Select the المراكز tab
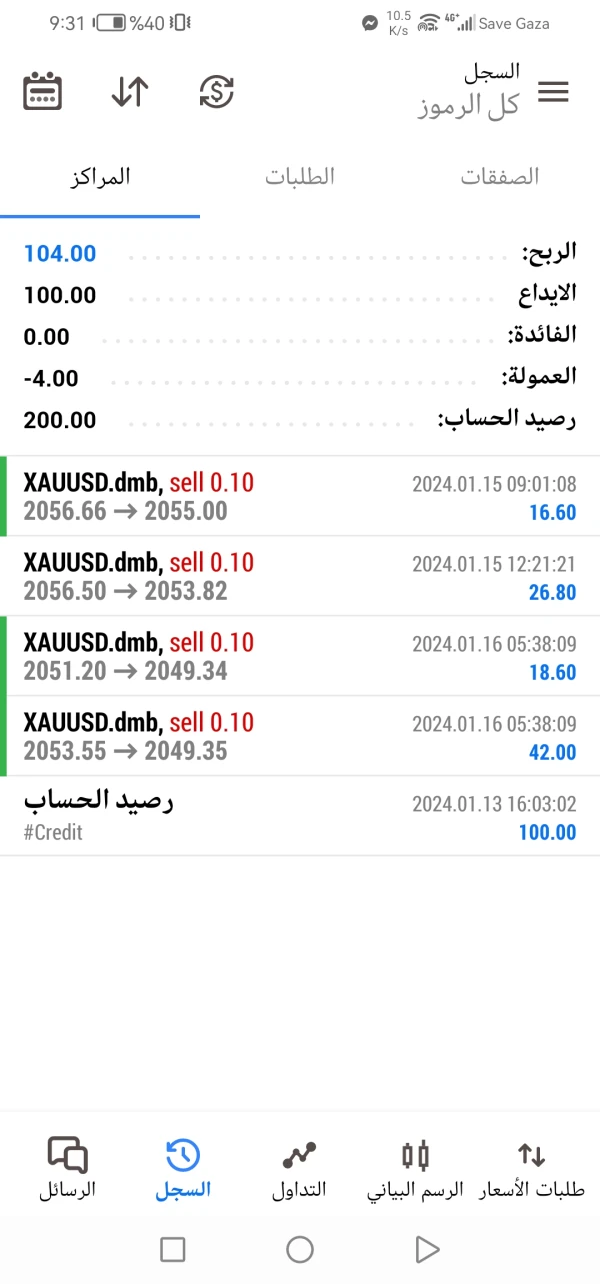 point(100,177)
